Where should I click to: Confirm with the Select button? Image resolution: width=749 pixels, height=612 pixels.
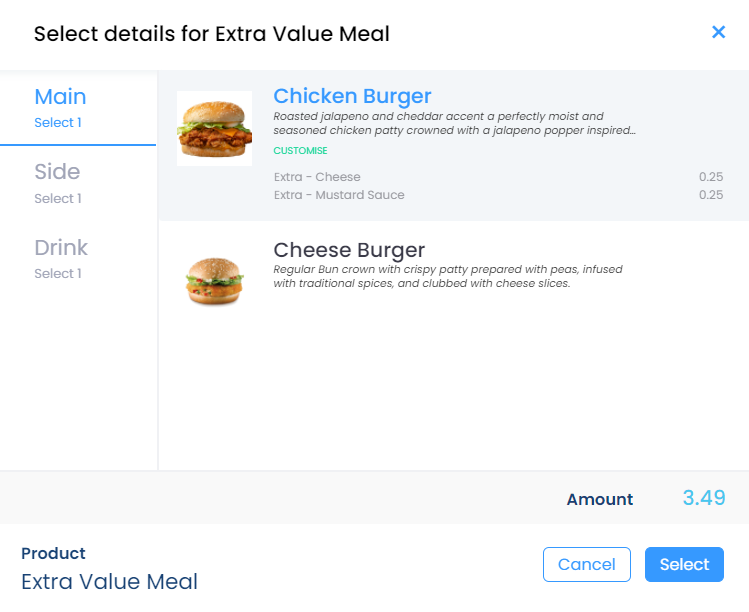(x=684, y=564)
